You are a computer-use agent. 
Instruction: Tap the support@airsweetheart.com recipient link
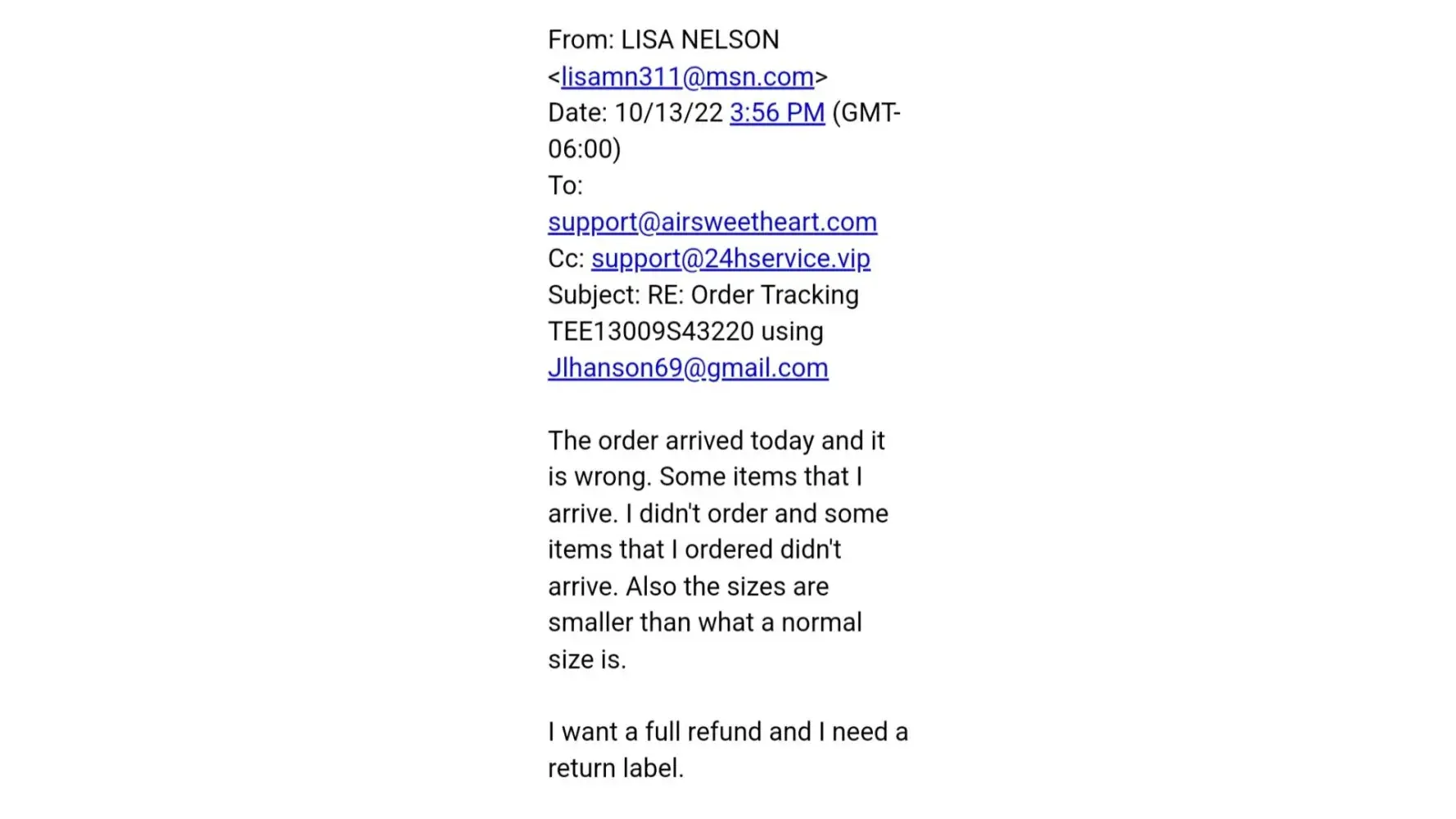[x=712, y=222]
